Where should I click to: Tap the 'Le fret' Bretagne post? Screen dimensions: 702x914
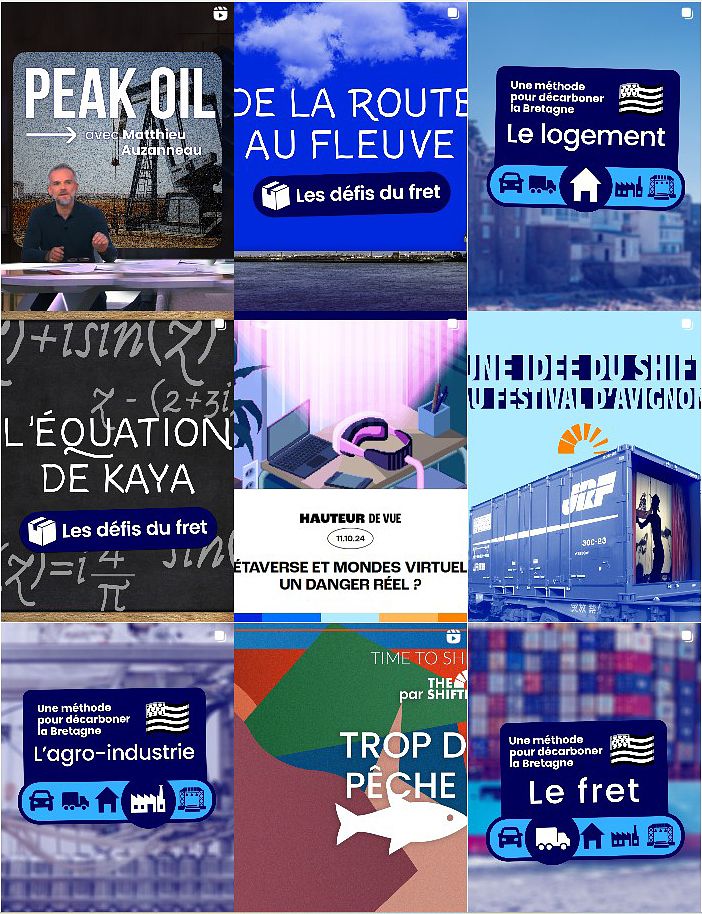585,768
